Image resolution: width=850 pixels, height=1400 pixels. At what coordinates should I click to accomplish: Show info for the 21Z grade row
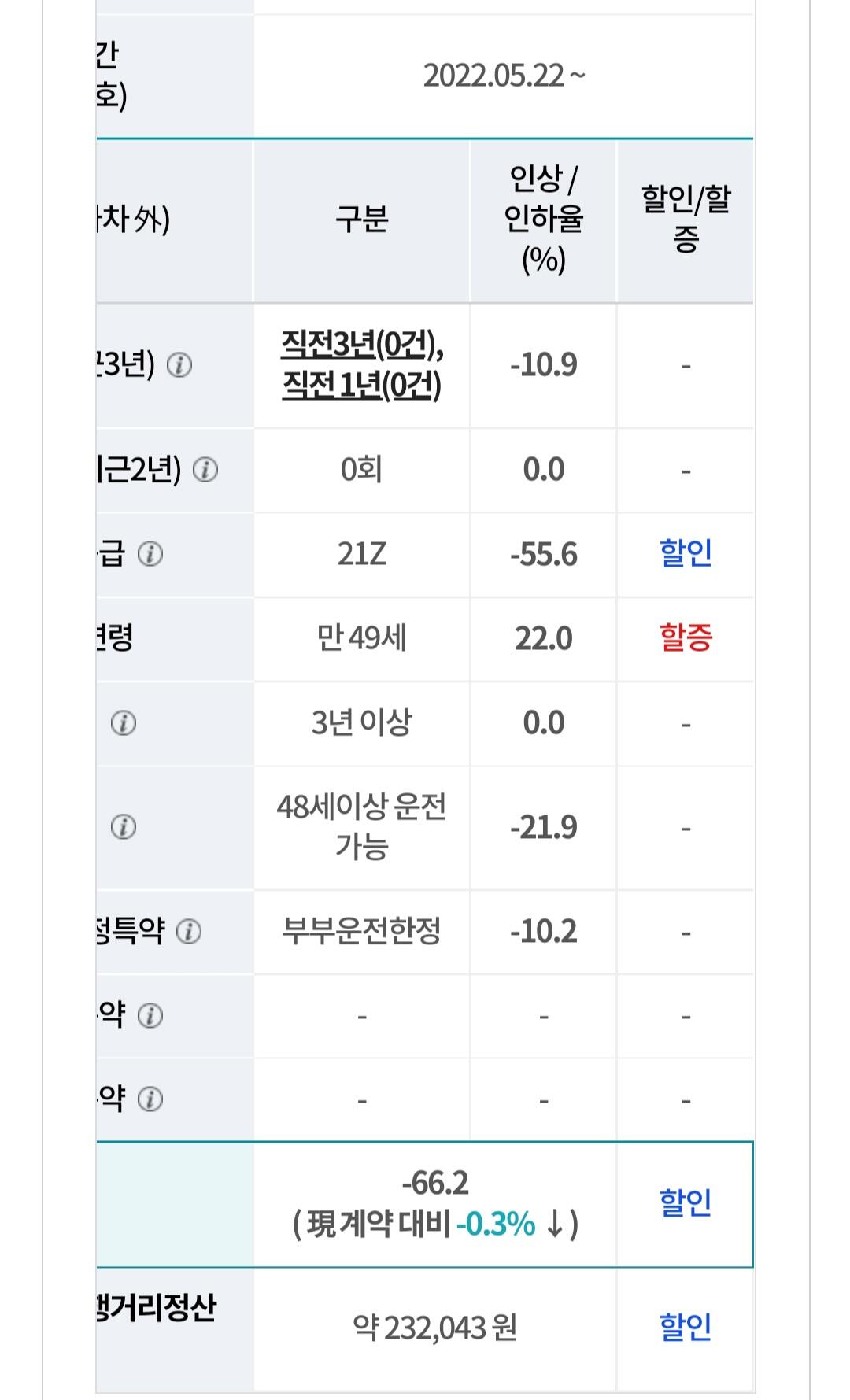(x=150, y=555)
